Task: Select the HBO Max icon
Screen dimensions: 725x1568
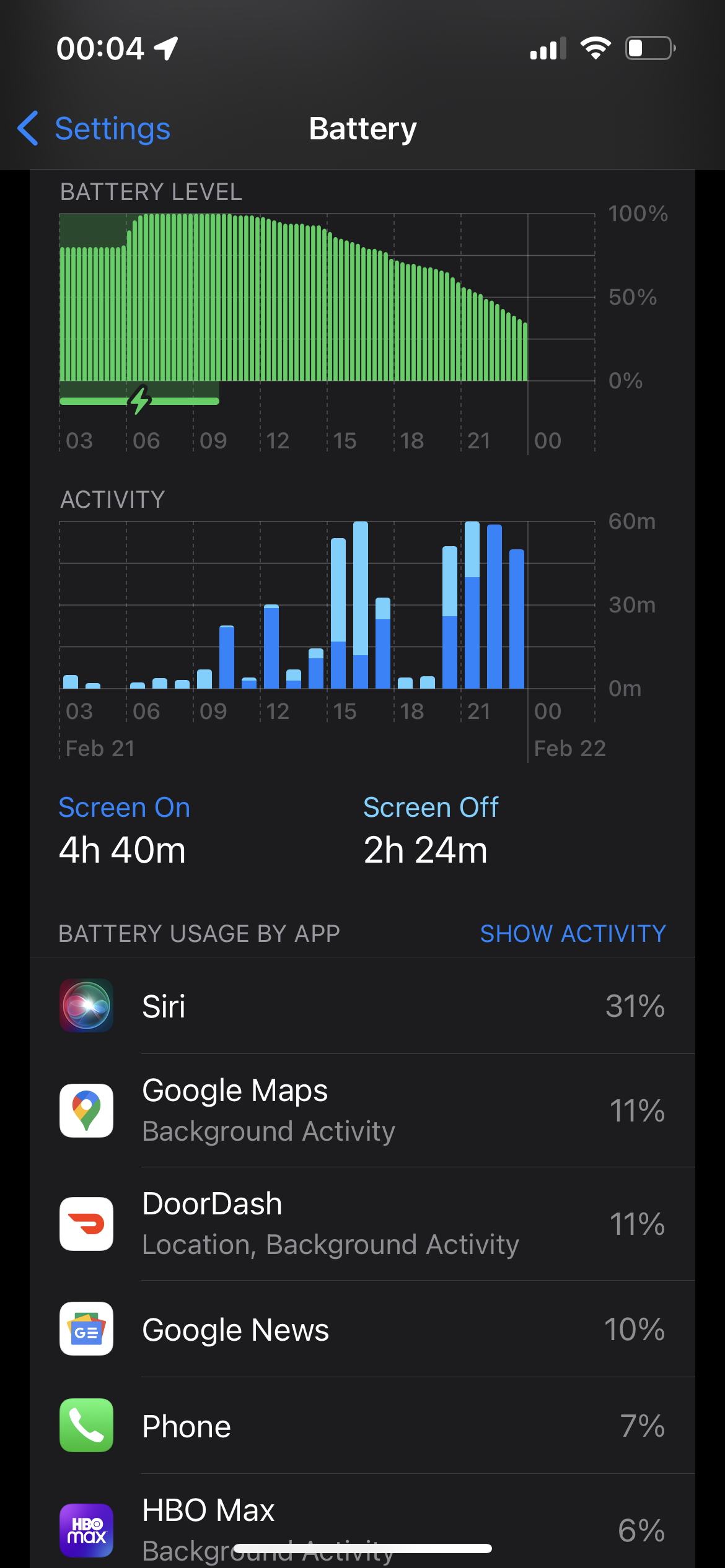Action: pyautogui.click(x=86, y=1528)
